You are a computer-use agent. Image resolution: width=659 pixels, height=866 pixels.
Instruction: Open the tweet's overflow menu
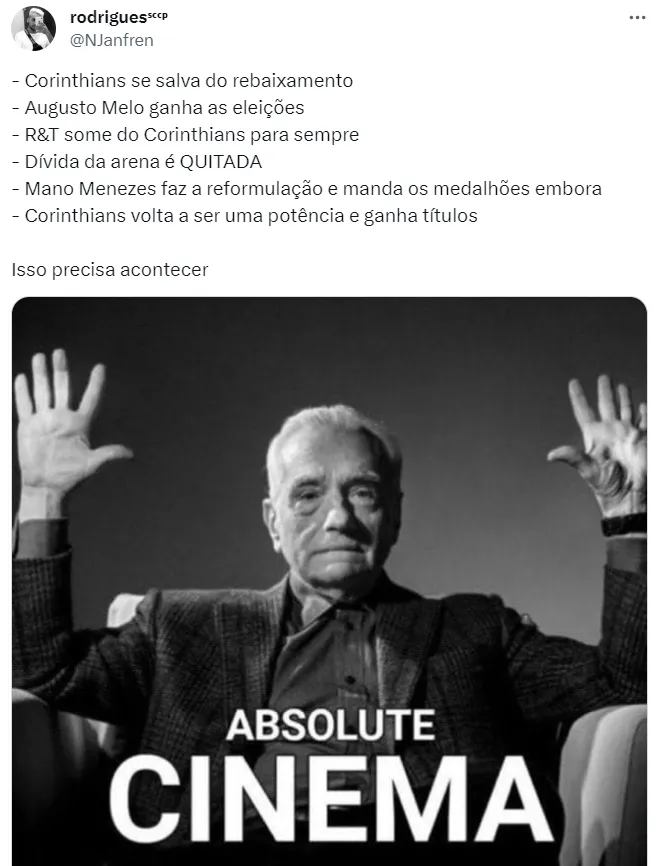point(636,18)
